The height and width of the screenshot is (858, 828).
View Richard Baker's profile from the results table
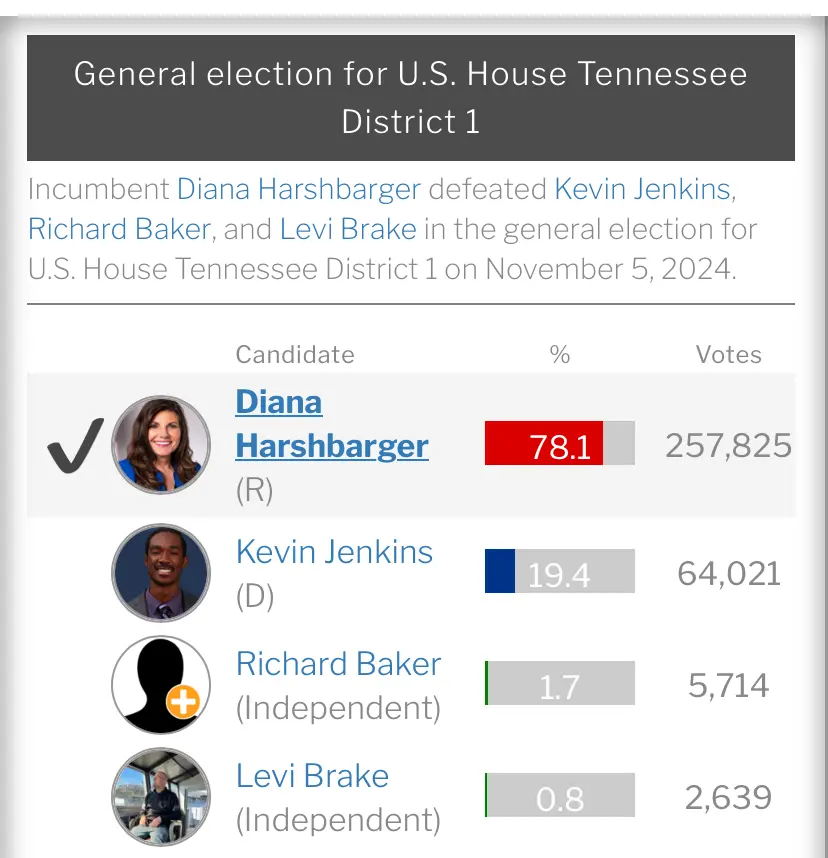pos(338,664)
